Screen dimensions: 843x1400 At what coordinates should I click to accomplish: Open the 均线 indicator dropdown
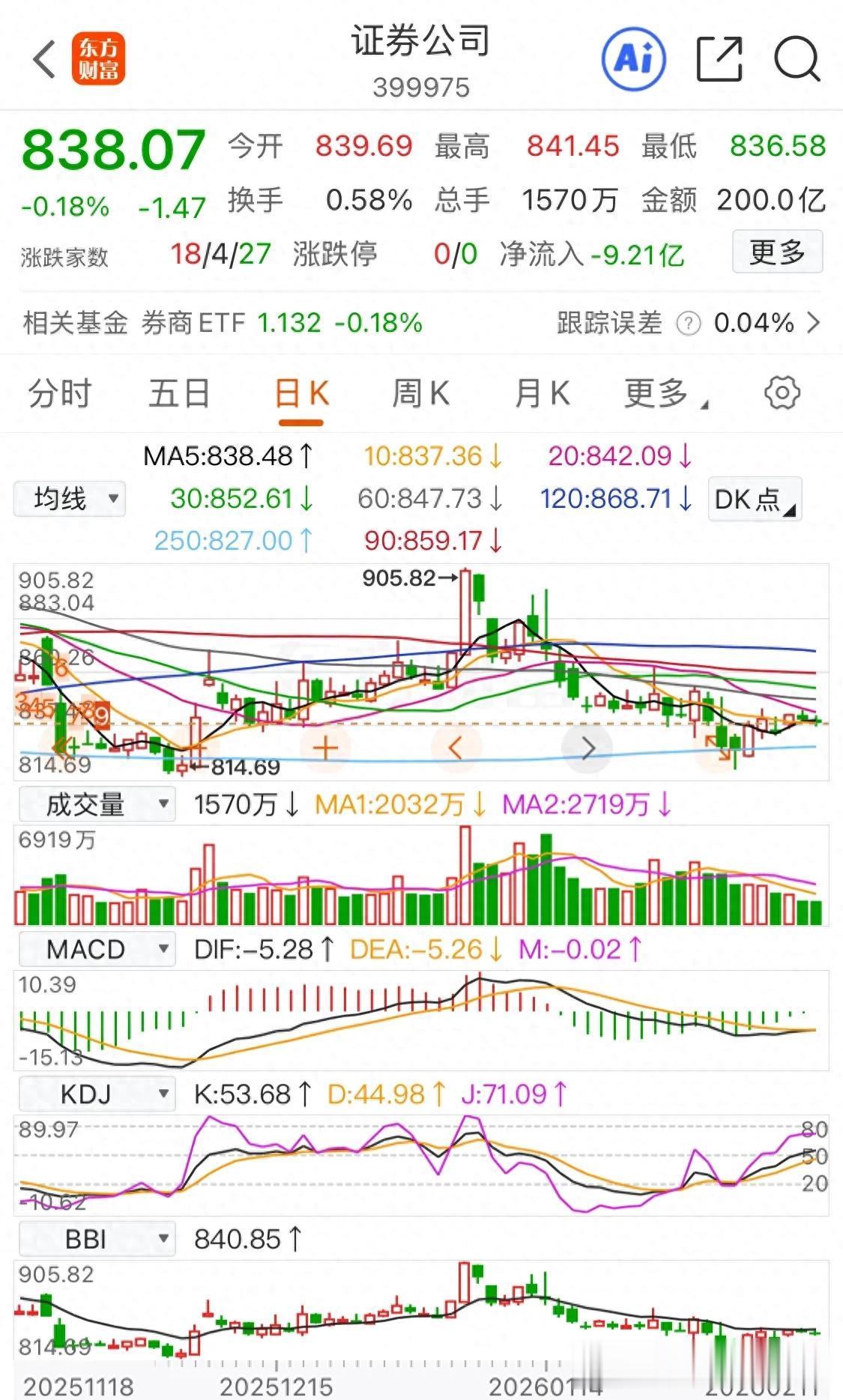[x=70, y=498]
